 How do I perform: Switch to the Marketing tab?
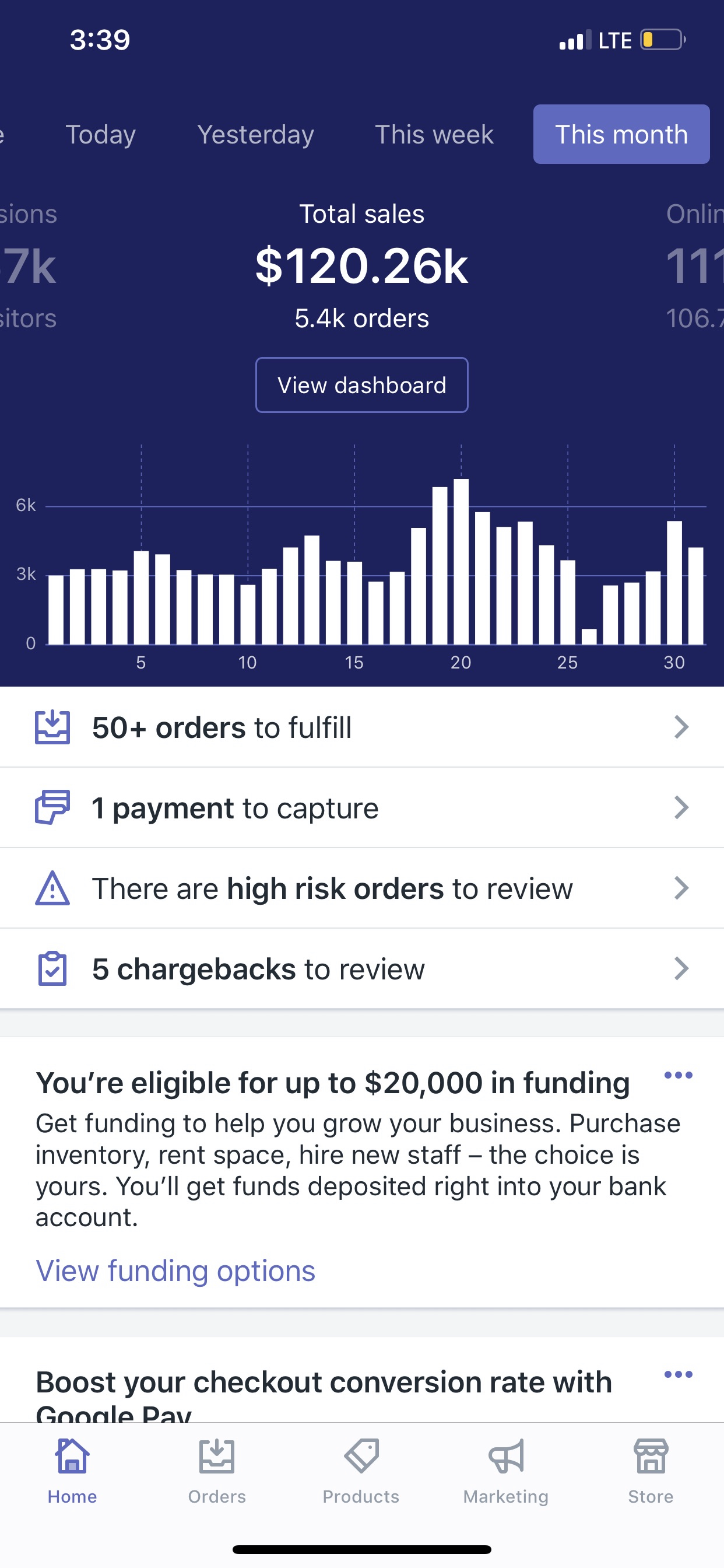click(505, 1471)
